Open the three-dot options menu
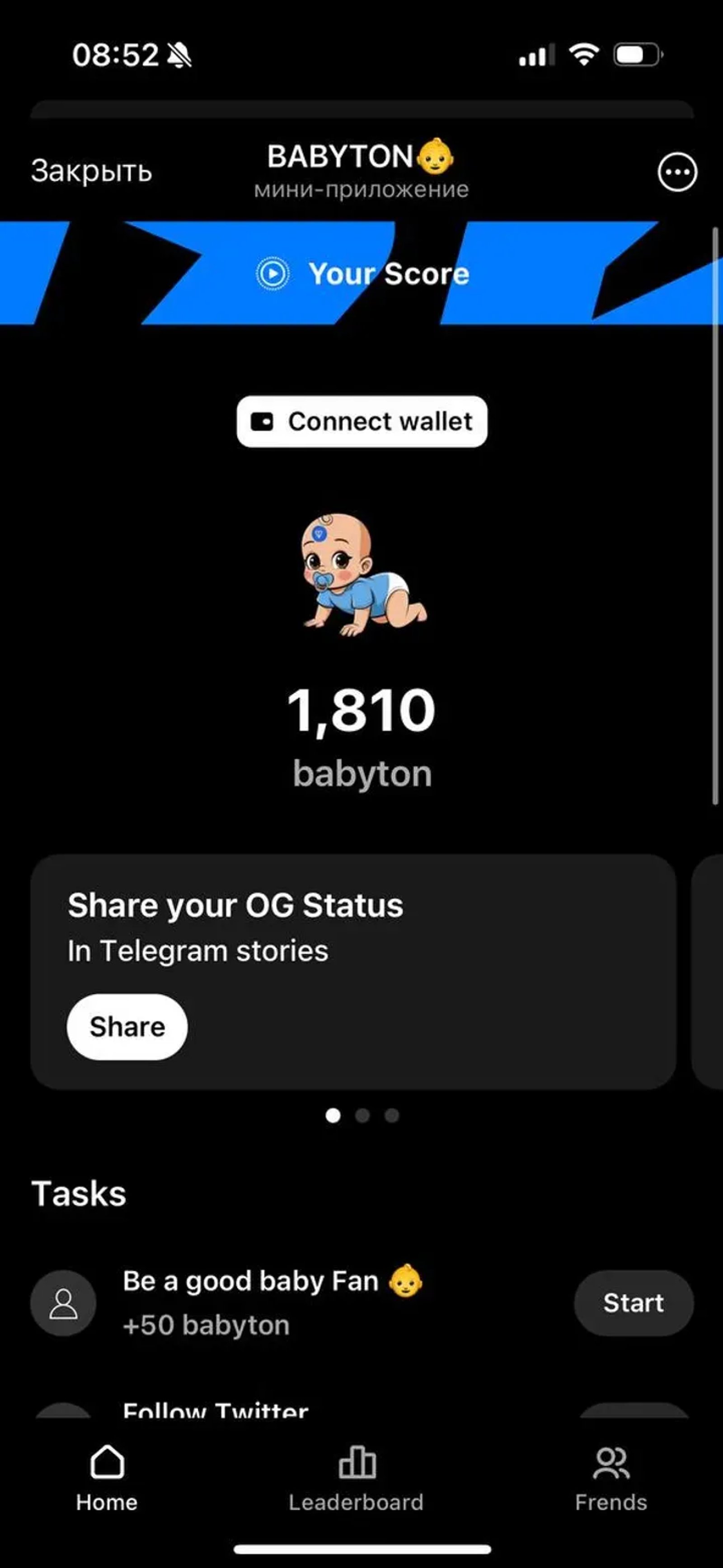Viewport: 723px width, 1568px height. (677, 172)
